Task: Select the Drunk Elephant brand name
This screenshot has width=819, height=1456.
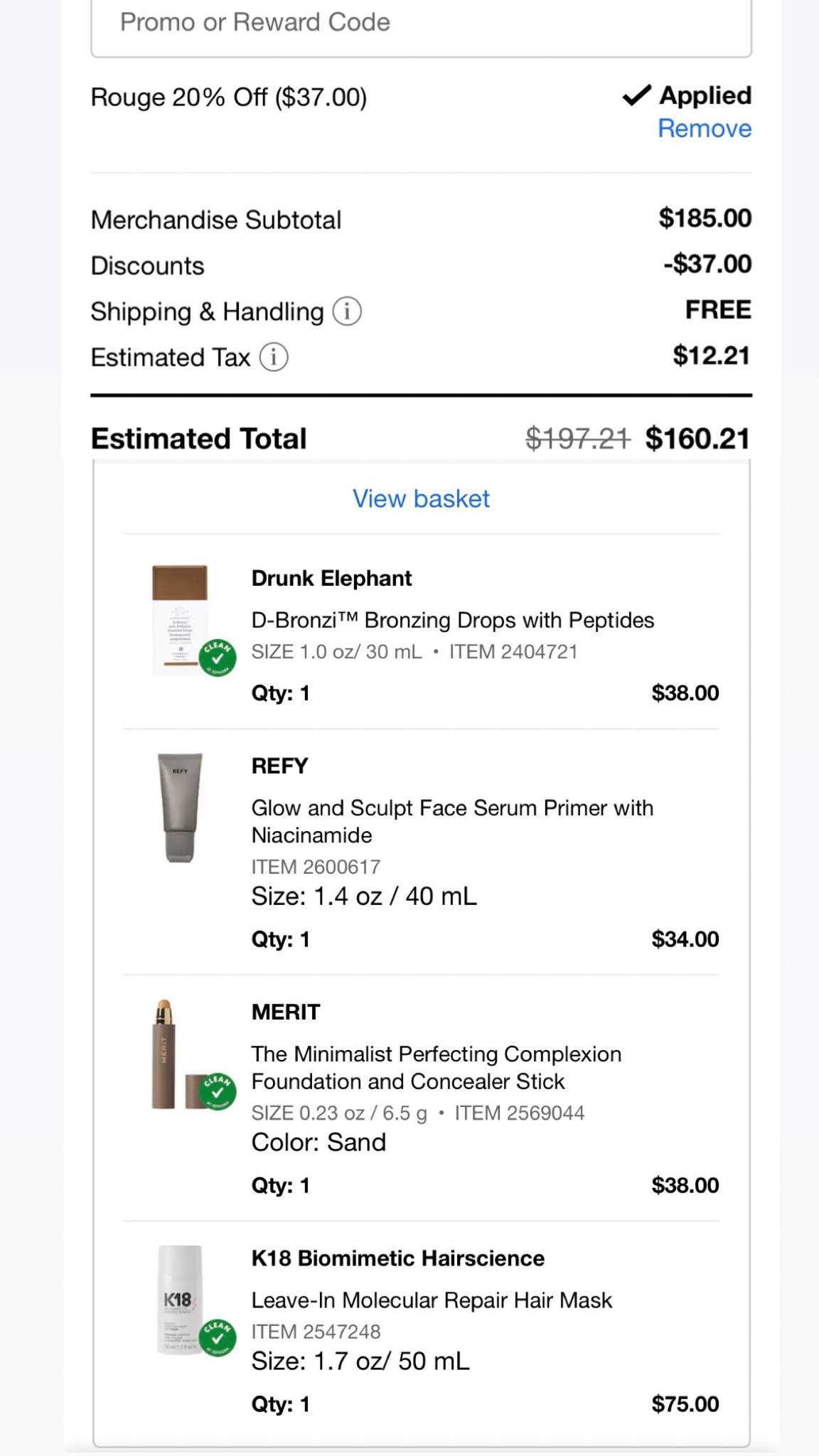Action: 331,578
